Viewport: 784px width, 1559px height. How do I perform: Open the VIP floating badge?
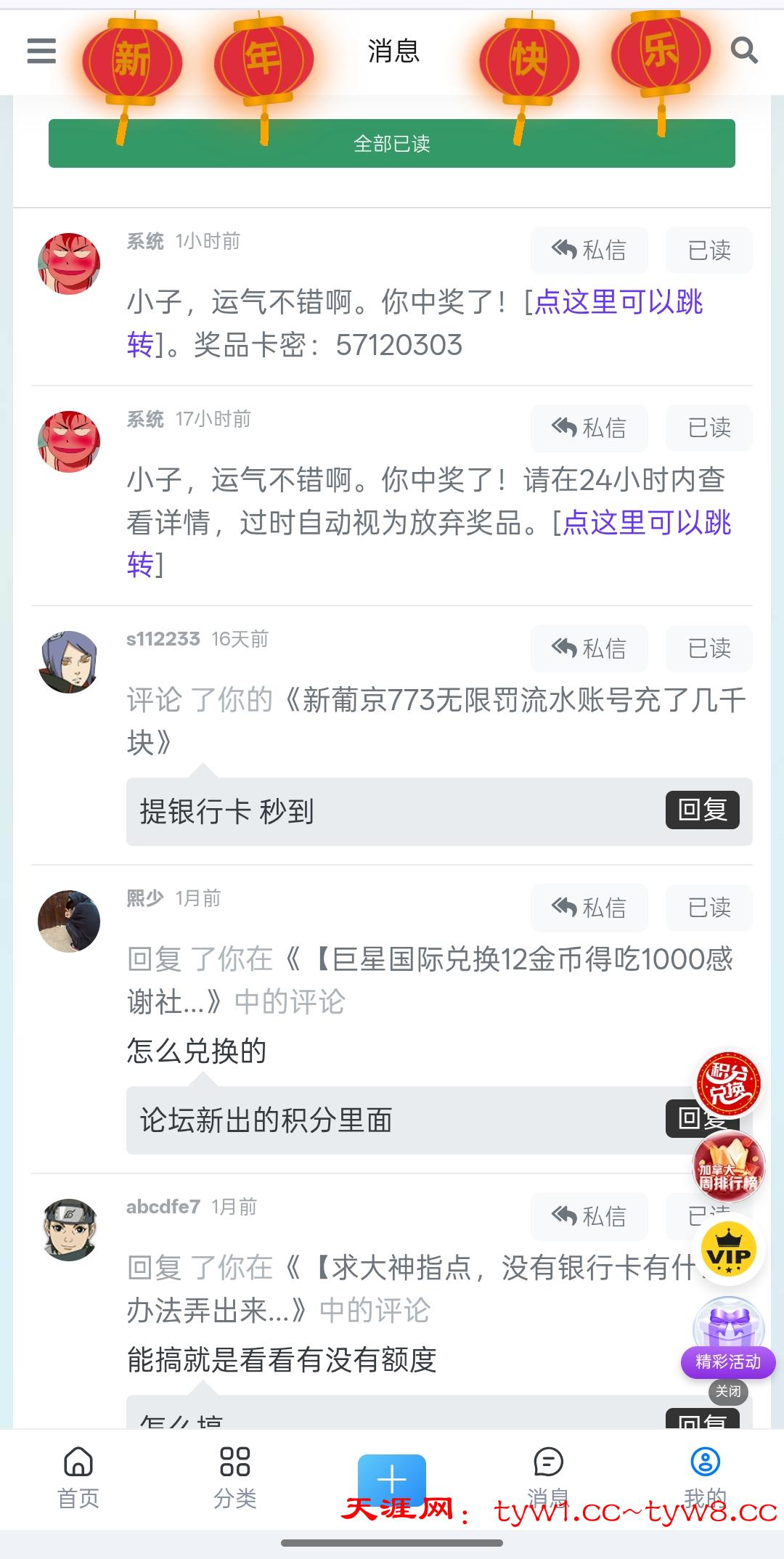pyautogui.click(x=728, y=1250)
